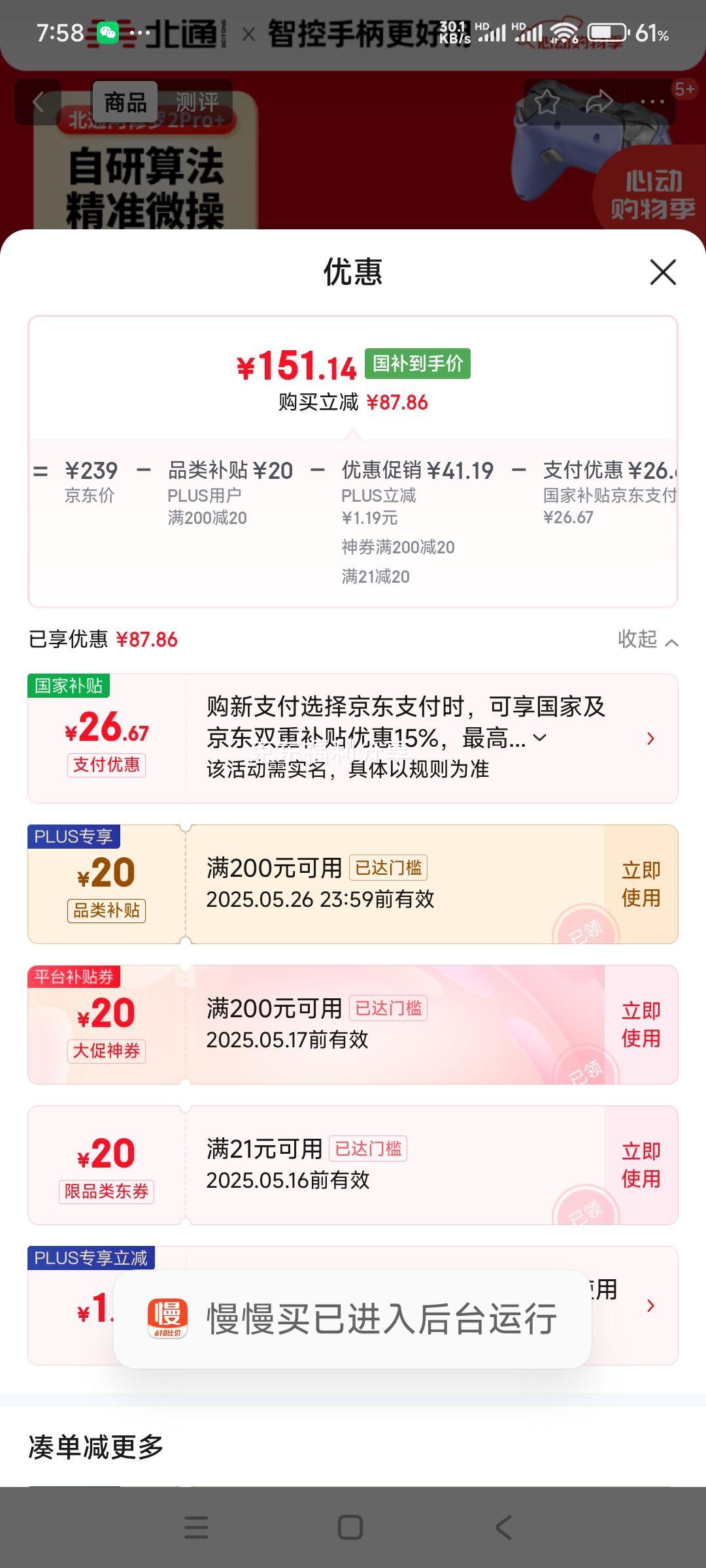Go to the system home screen
Screen dimensions: 706x1568
350,1527
